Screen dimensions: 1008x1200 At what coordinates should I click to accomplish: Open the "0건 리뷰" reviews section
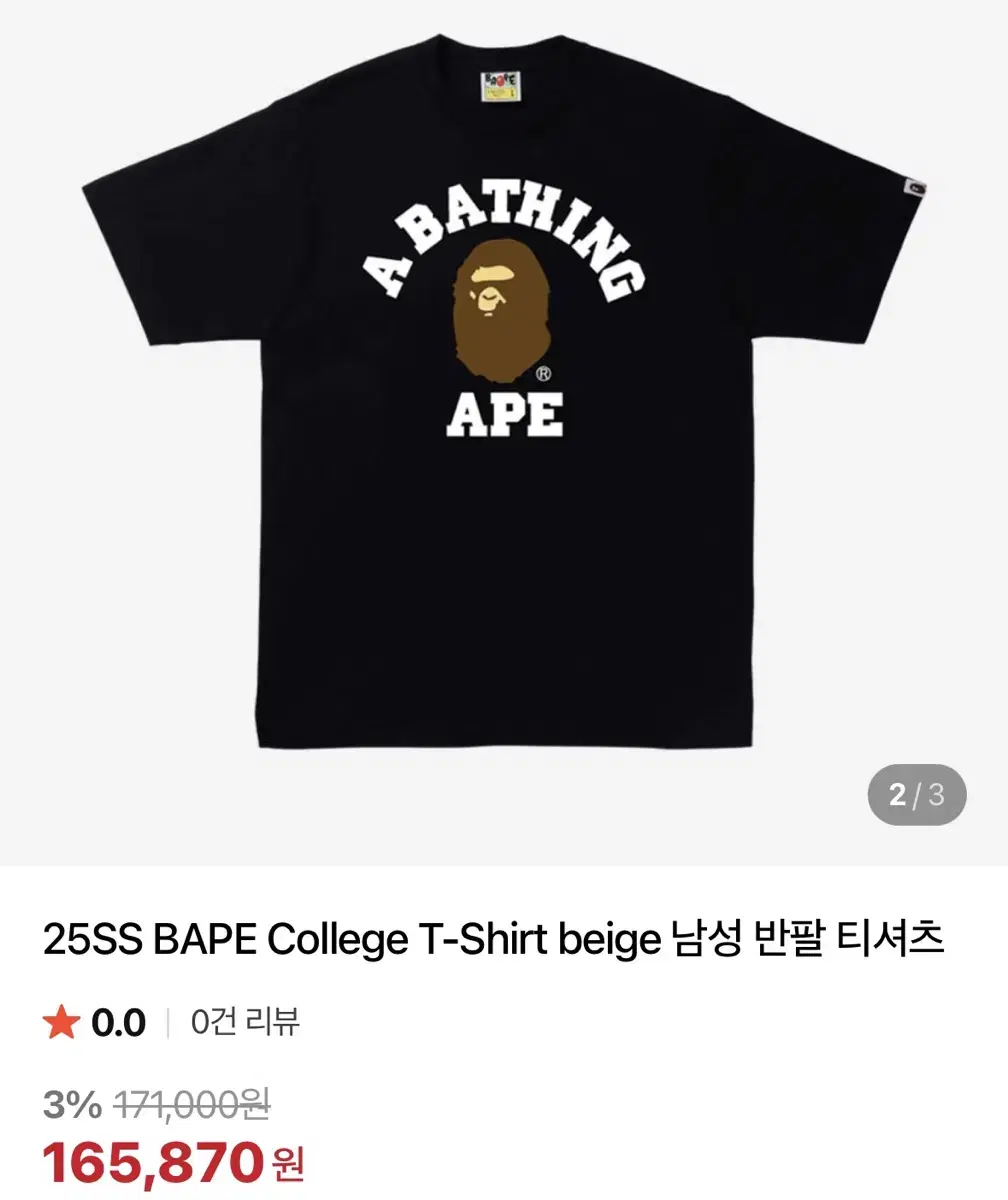243,1022
